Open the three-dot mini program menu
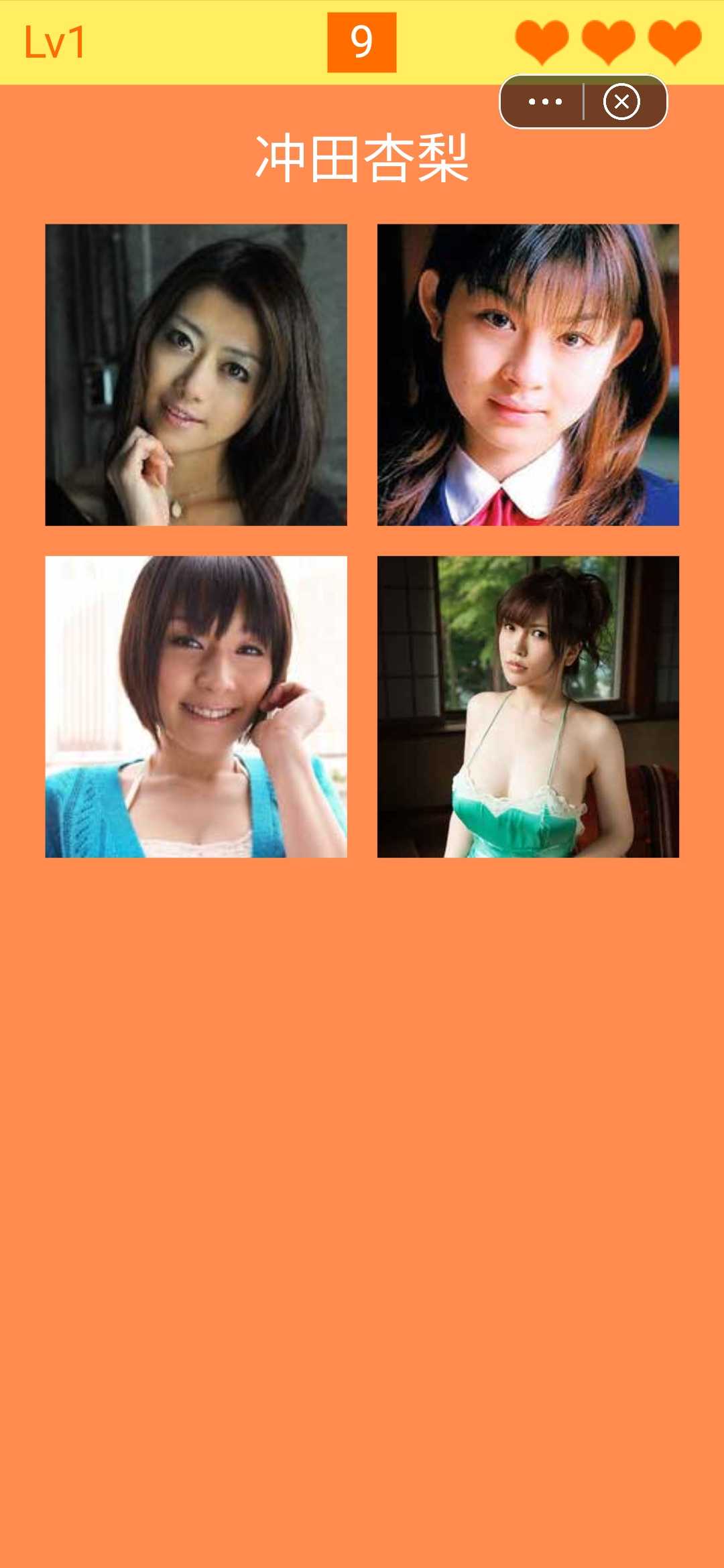The image size is (724, 1568). (544, 102)
